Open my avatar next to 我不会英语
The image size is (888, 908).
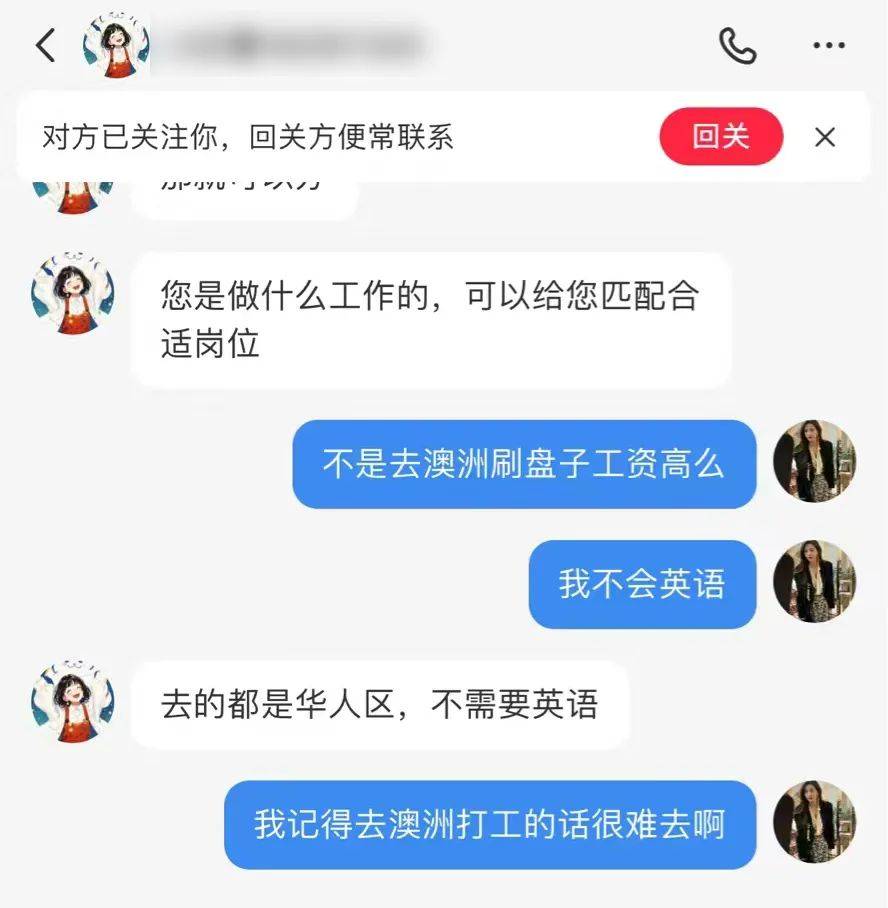tap(814, 582)
